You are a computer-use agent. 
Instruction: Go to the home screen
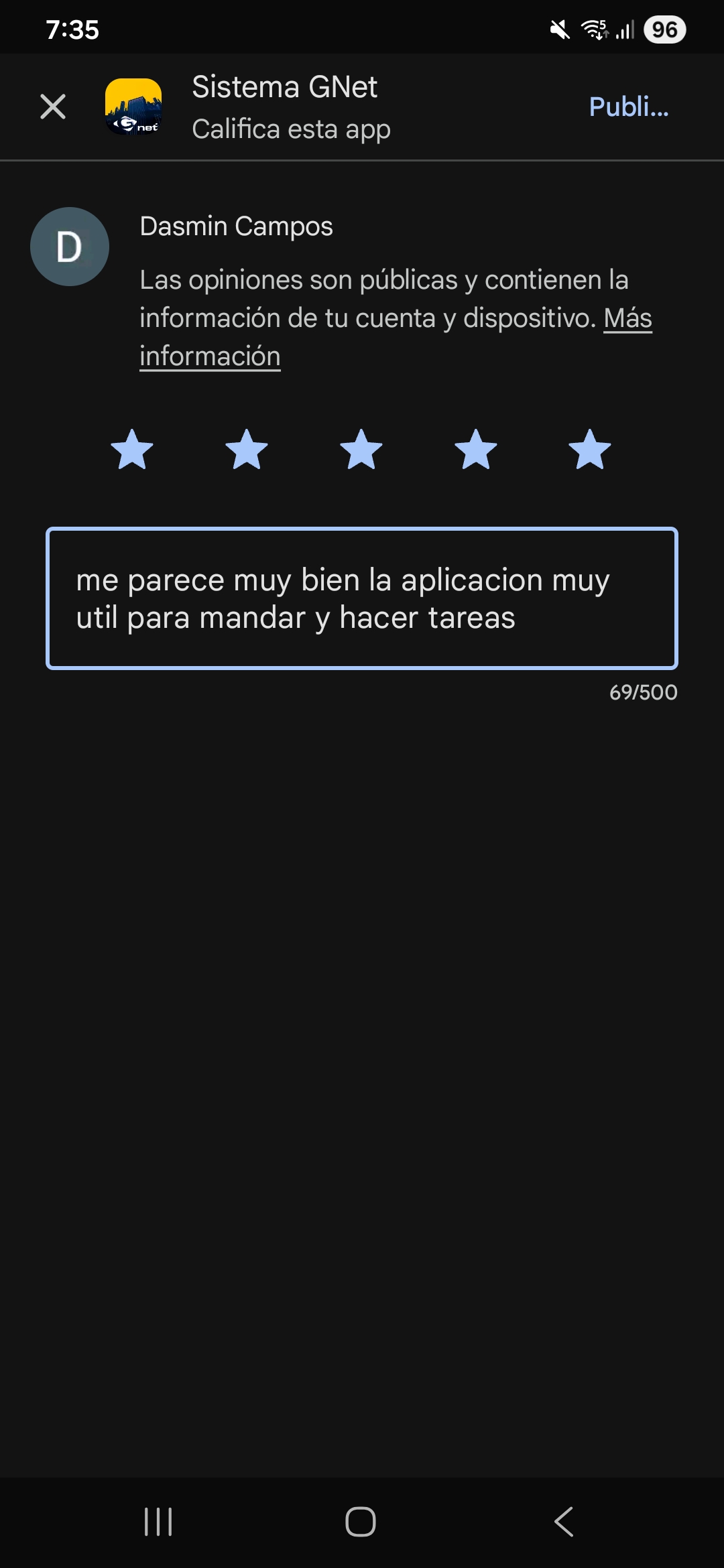pos(361,1522)
